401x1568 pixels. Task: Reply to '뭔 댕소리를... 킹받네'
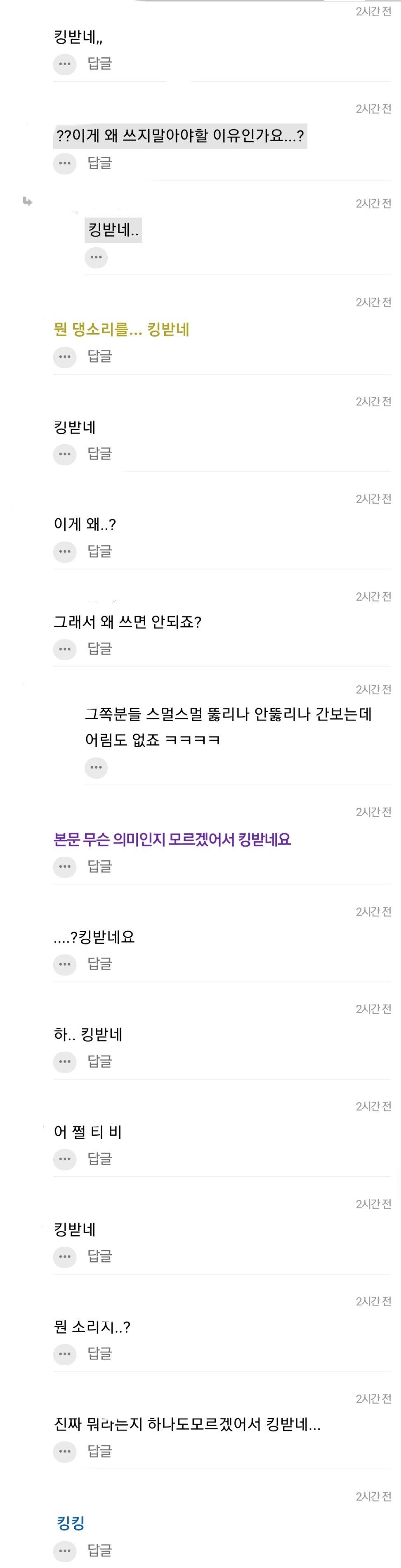click(x=99, y=356)
